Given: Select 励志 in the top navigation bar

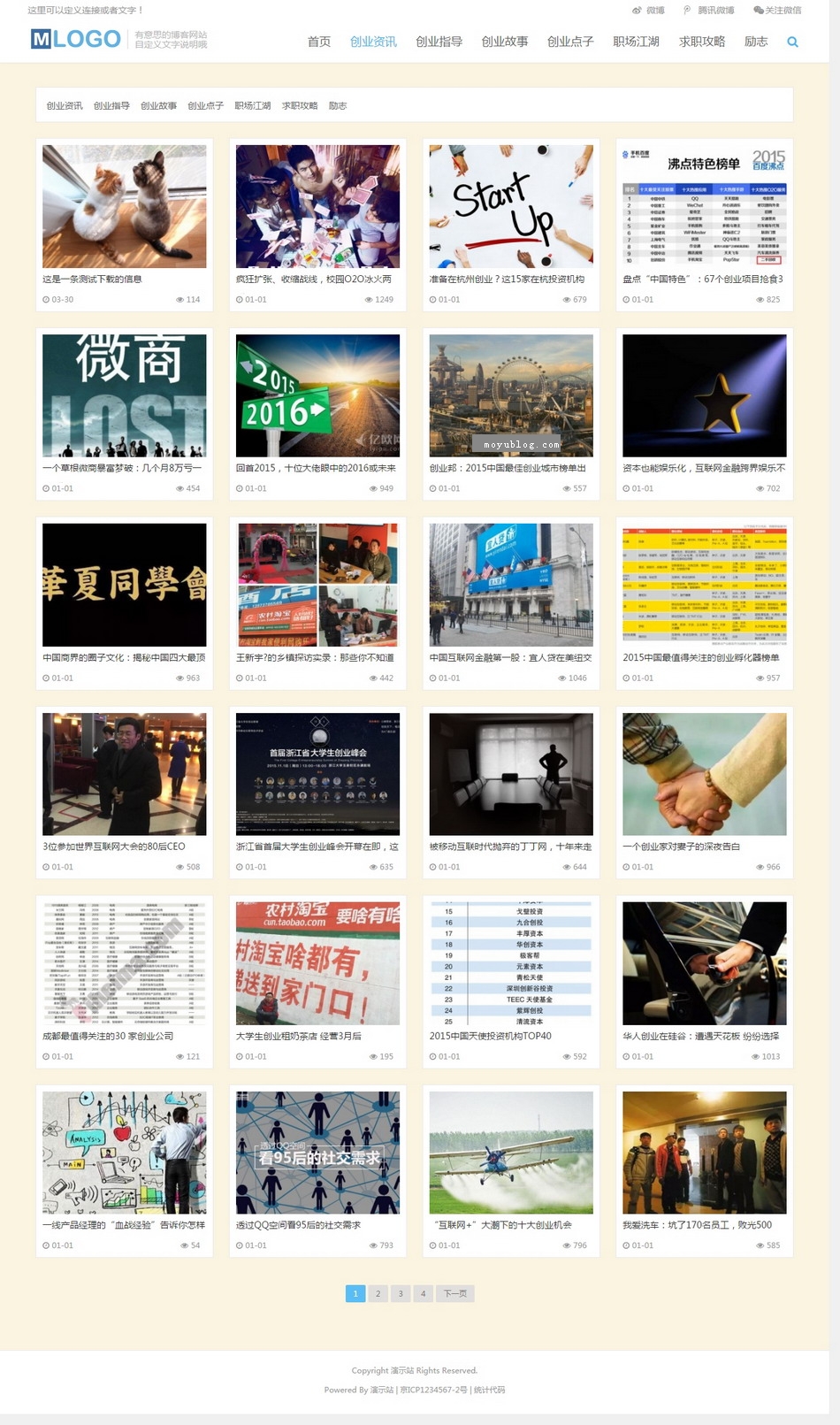Looking at the screenshot, I should 756,42.
